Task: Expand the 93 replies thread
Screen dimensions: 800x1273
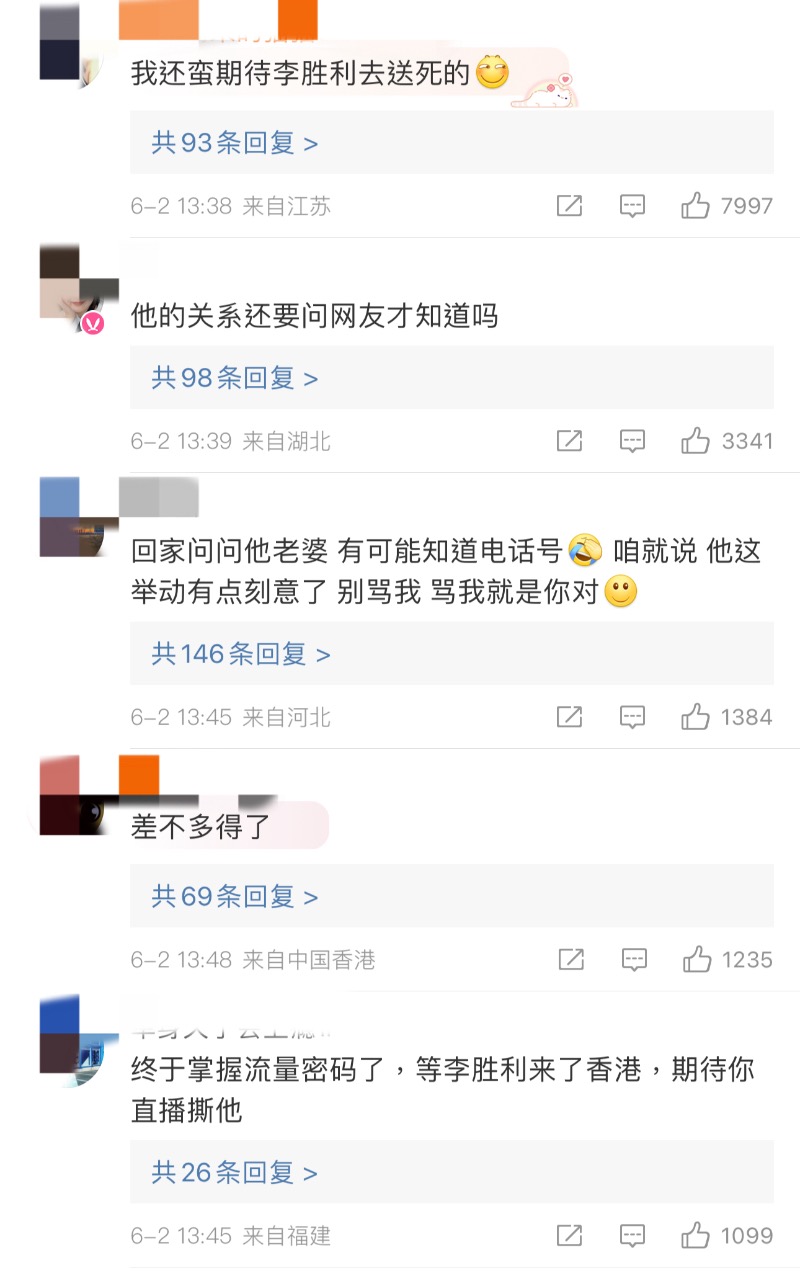Action: tap(235, 143)
